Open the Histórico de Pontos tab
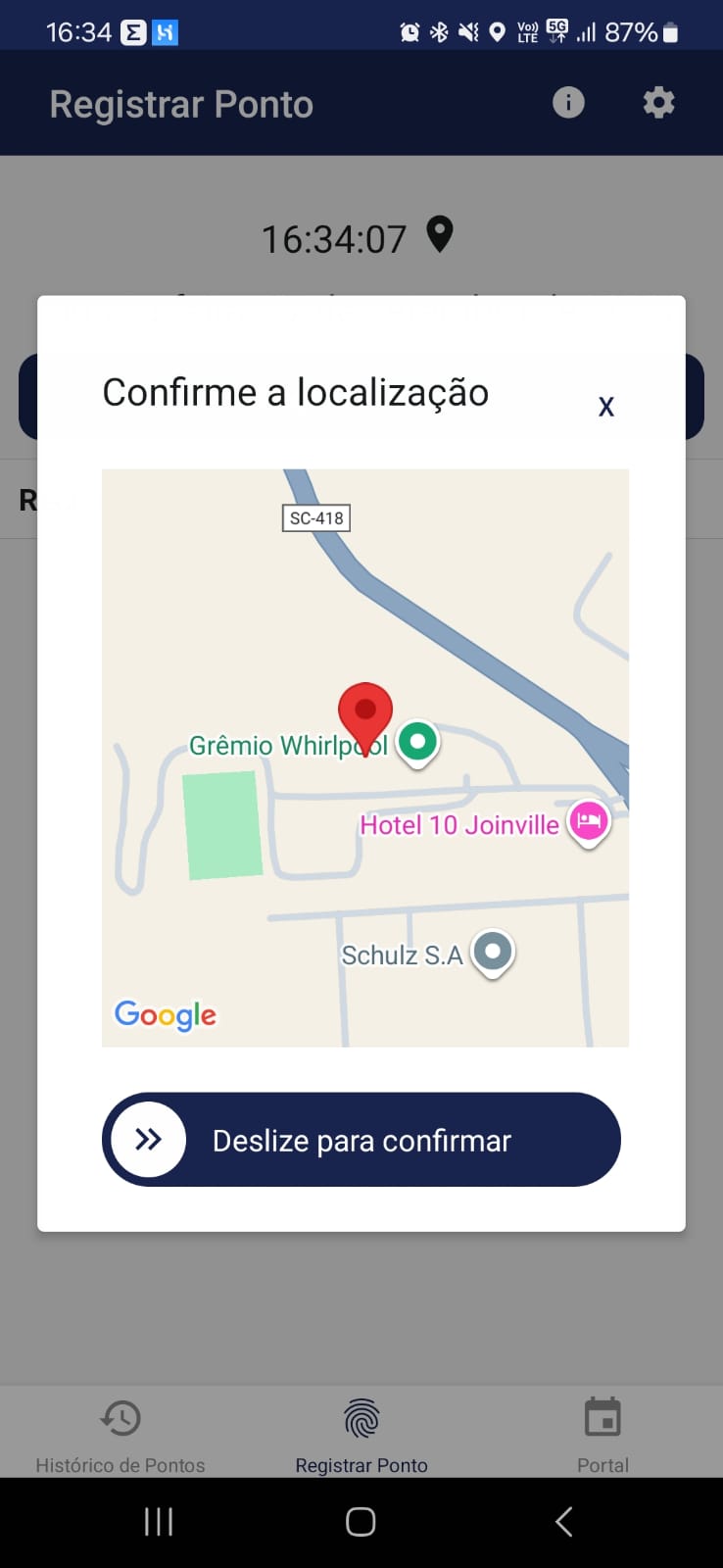The image size is (723, 1568). point(120,1434)
